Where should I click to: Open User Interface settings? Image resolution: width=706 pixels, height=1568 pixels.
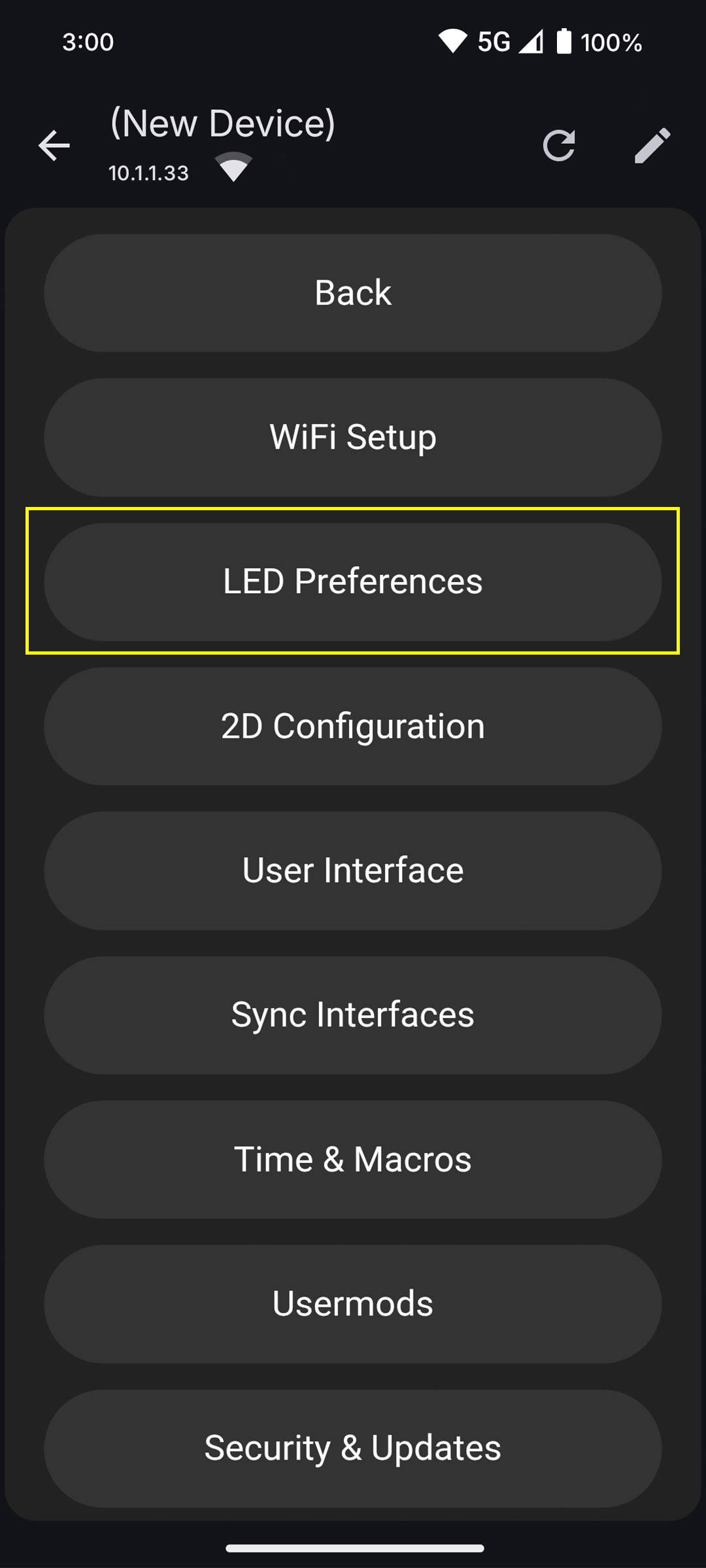(x=353, y=870)
